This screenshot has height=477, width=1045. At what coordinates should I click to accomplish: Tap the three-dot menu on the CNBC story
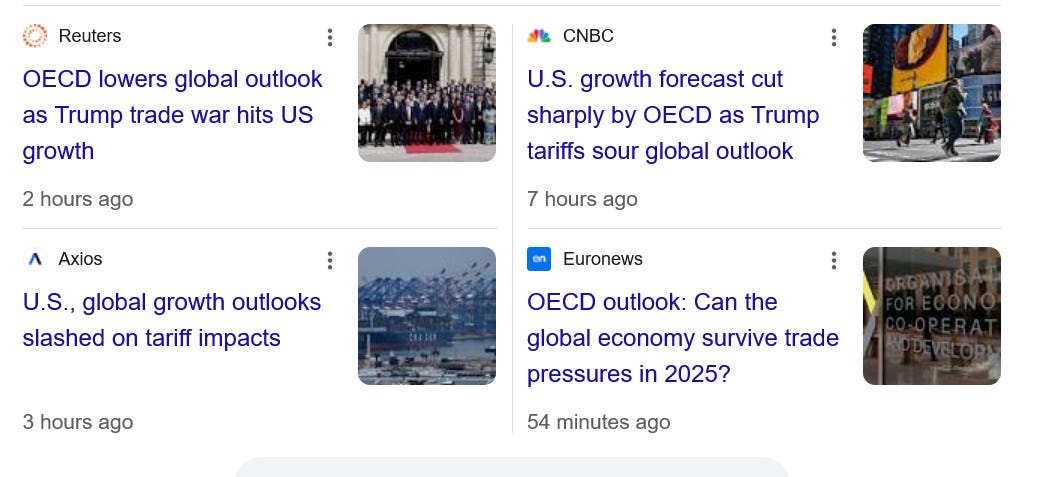[834, 38]
